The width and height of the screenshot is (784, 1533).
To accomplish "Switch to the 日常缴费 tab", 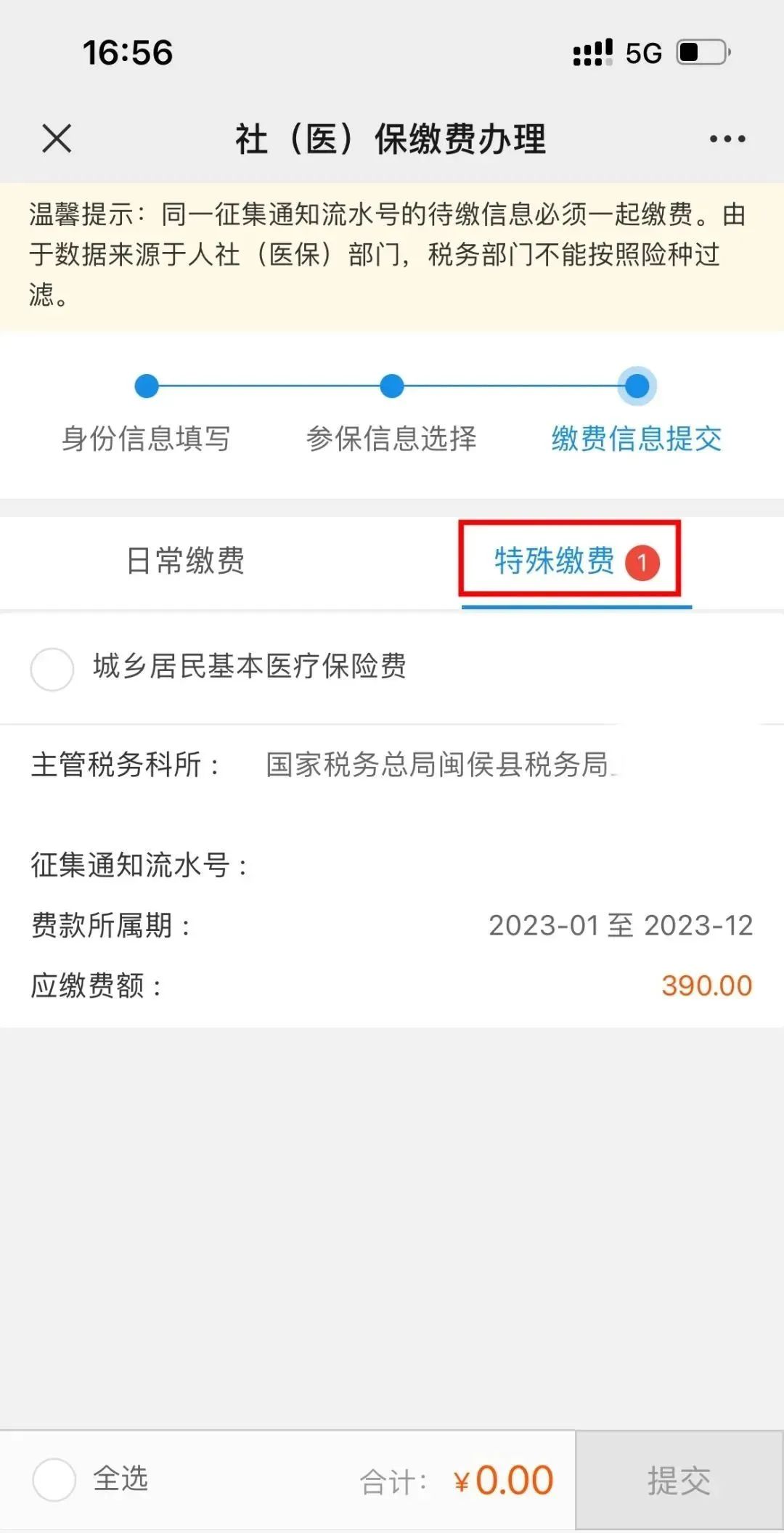I will pos(186,561).
